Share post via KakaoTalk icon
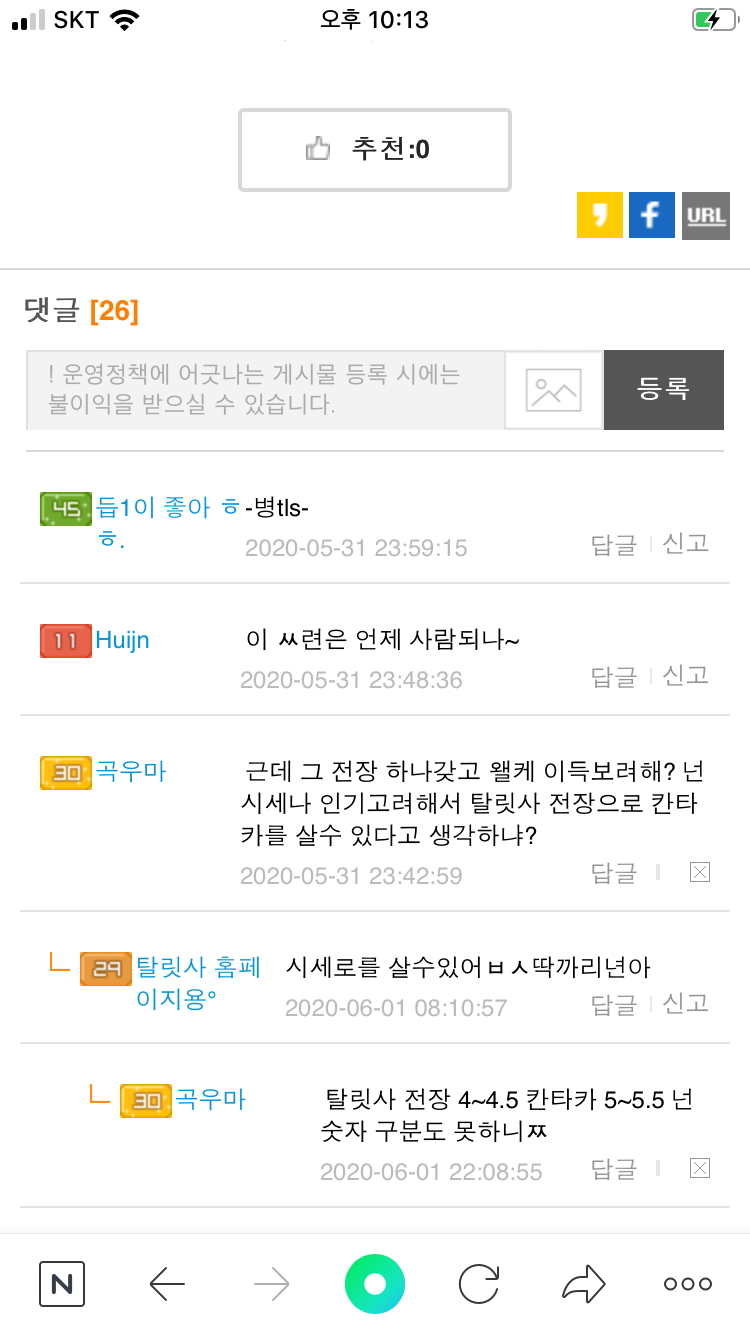Image resolution: width=750 pixels, height=1334 pixels. coord(599,215)
